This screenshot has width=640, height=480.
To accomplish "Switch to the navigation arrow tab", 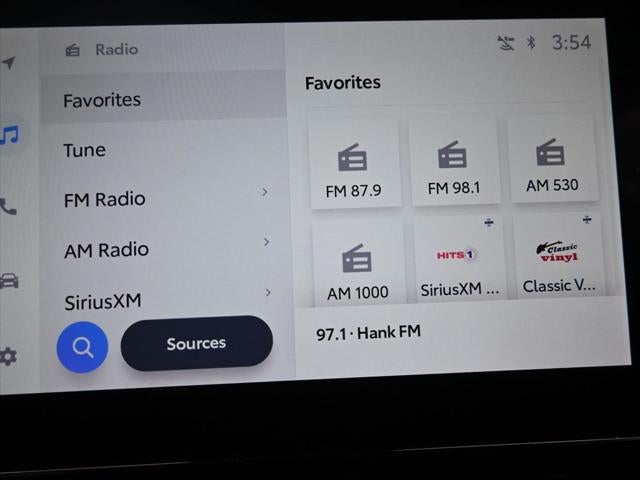I will [x=9, y=63].
